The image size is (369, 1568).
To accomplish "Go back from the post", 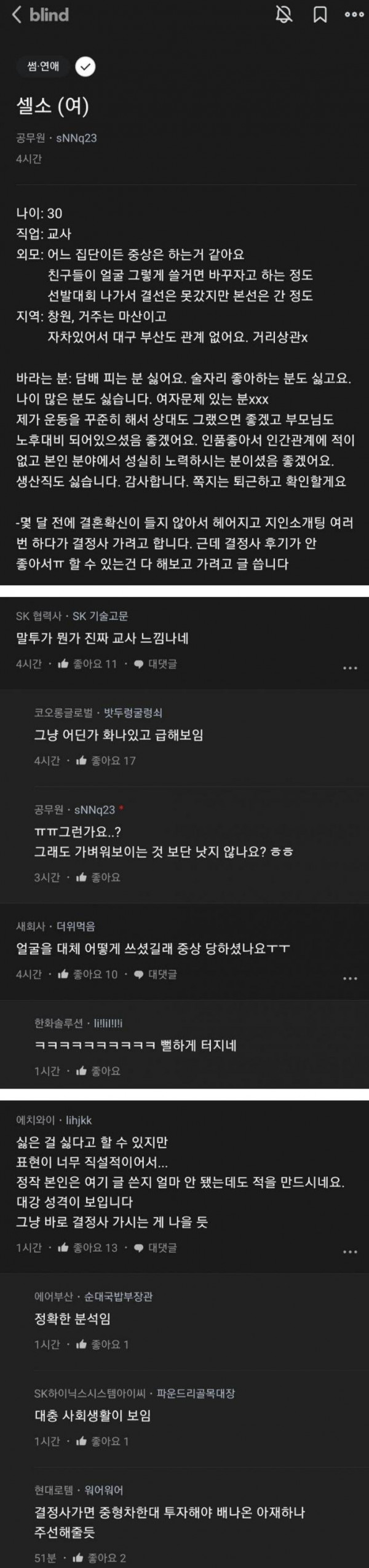I will pos(17,15).
